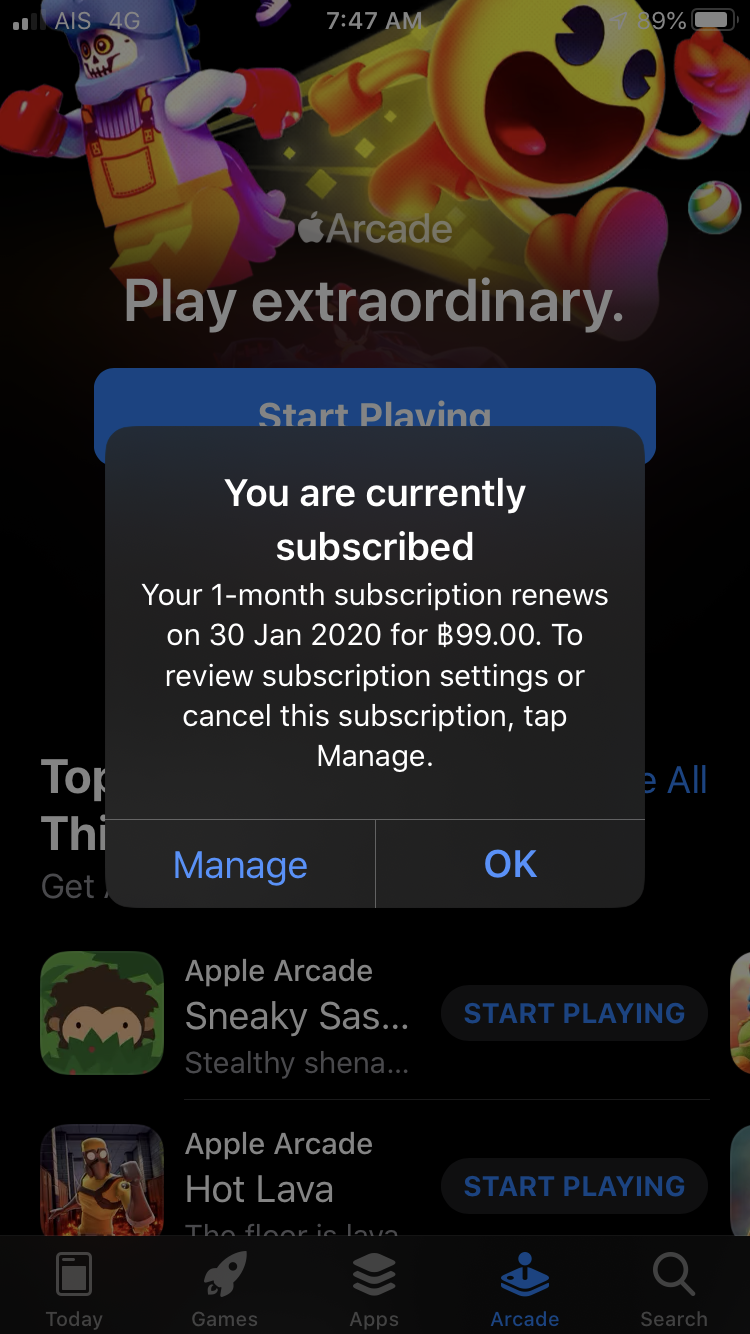Start playing Hot Lava
Image resolution: width=750 pixels, height=1334 pixels.
(574, 1187)
